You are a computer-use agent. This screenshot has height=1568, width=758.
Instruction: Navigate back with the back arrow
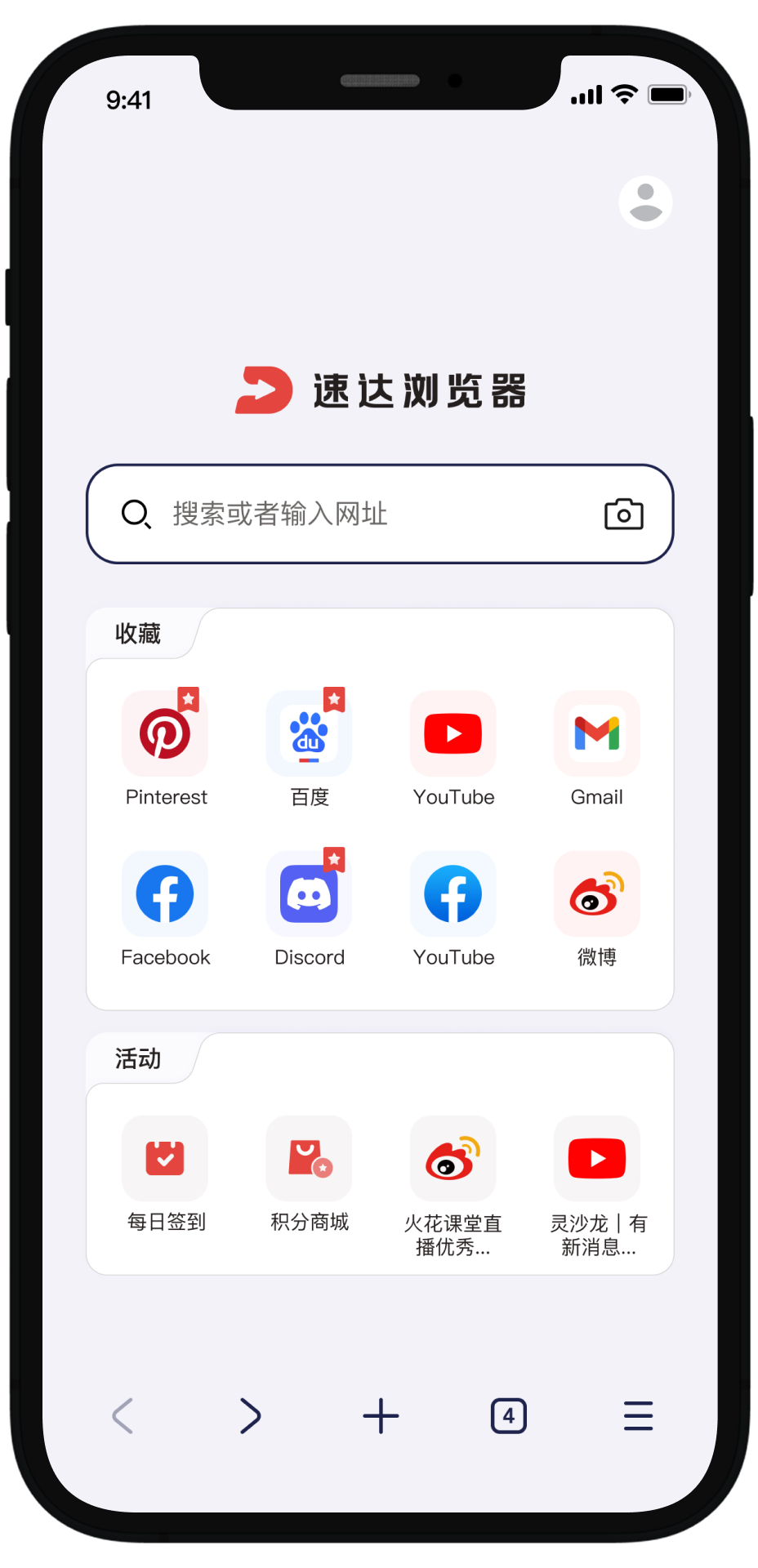(x=122, y=1416)
